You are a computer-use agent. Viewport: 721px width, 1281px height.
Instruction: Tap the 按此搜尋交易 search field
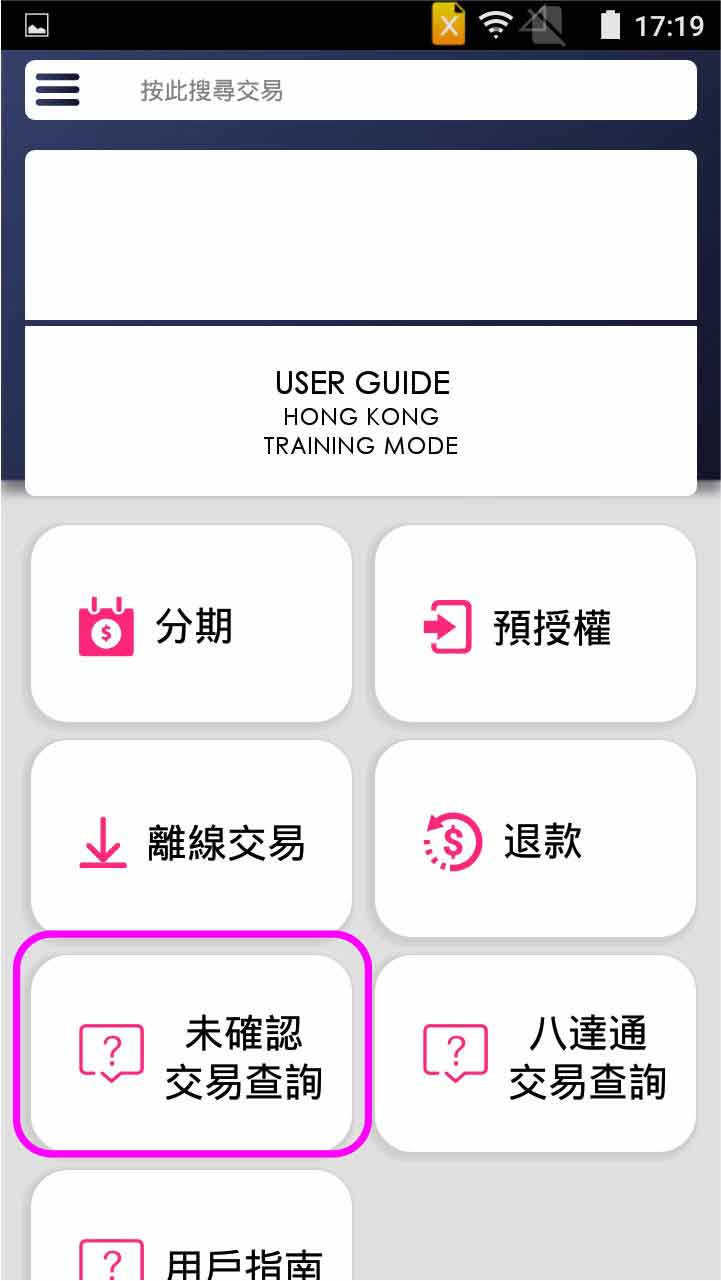[400, 91]
